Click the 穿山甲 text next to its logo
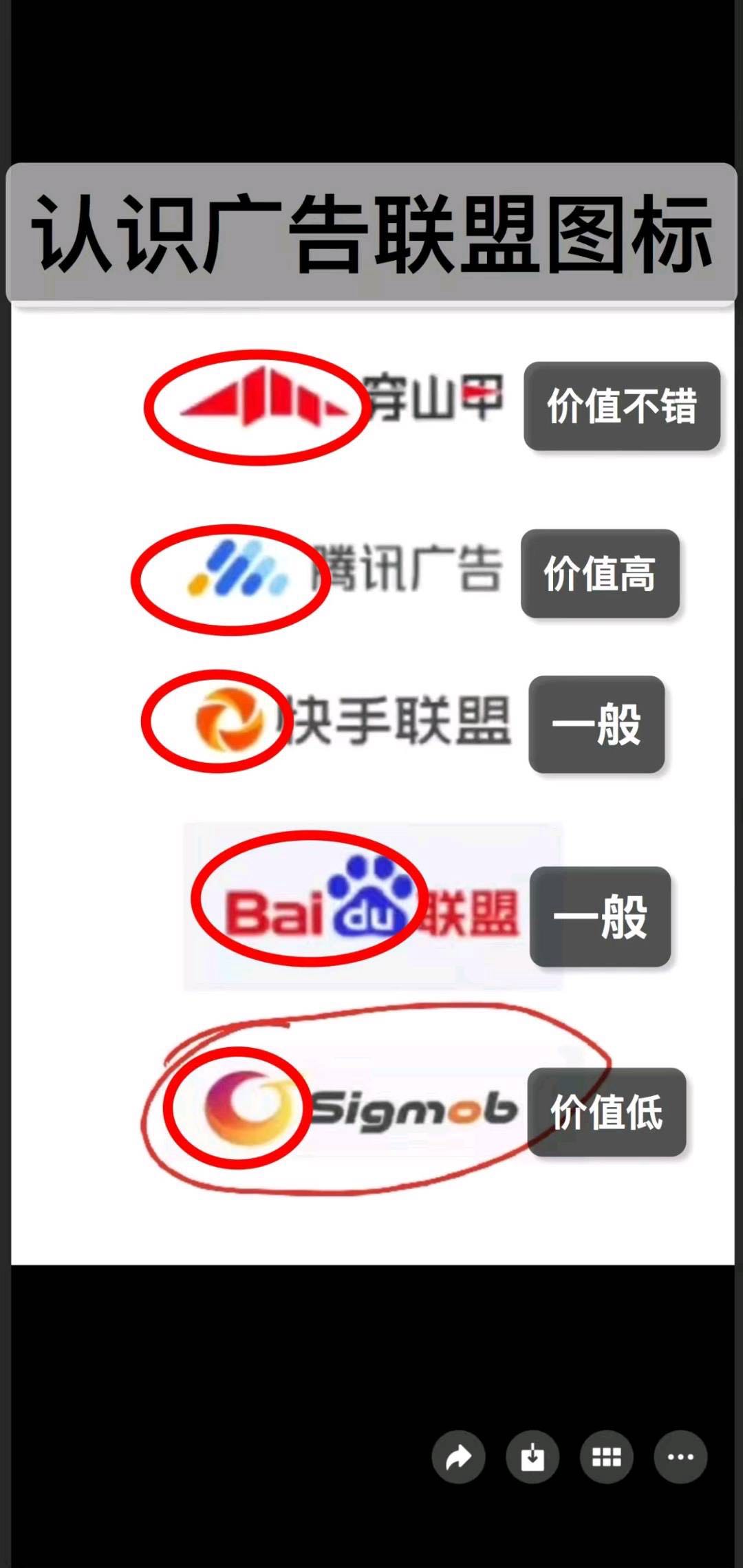The image size is (743, 1568). [433, 396]
